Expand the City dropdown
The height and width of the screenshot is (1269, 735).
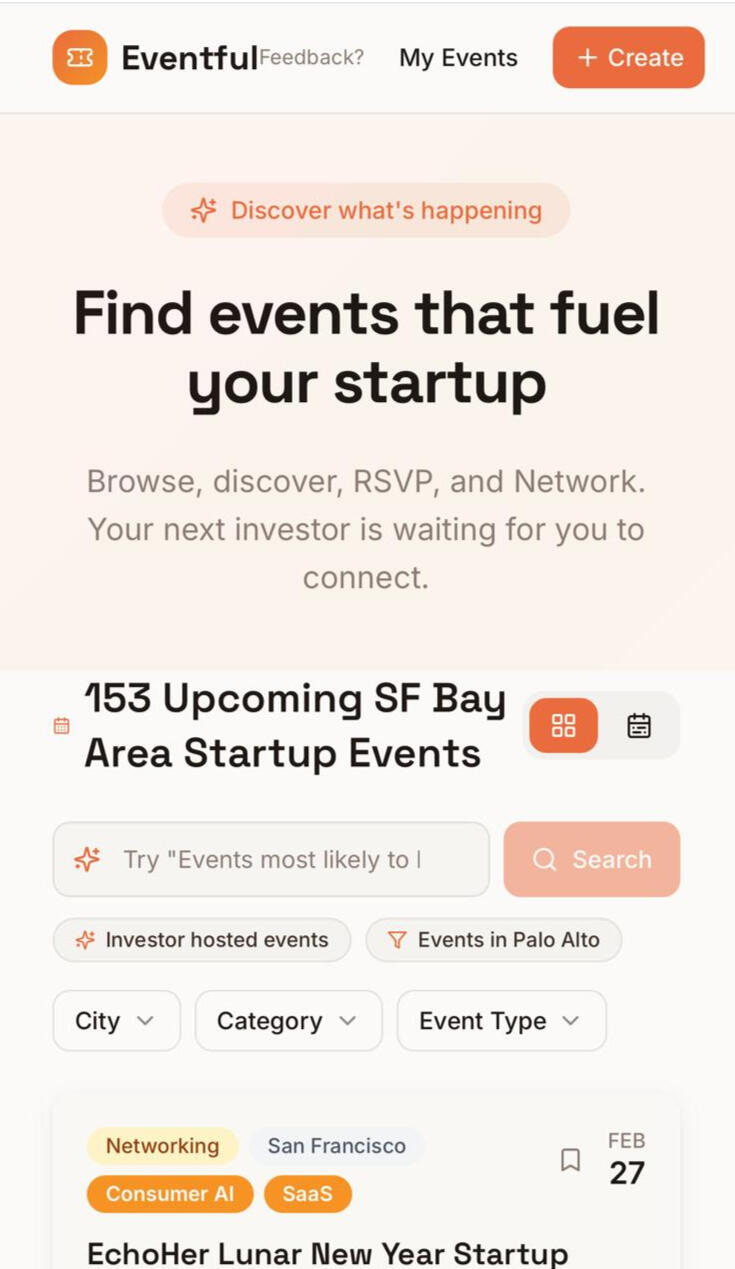coord(116,1021)
